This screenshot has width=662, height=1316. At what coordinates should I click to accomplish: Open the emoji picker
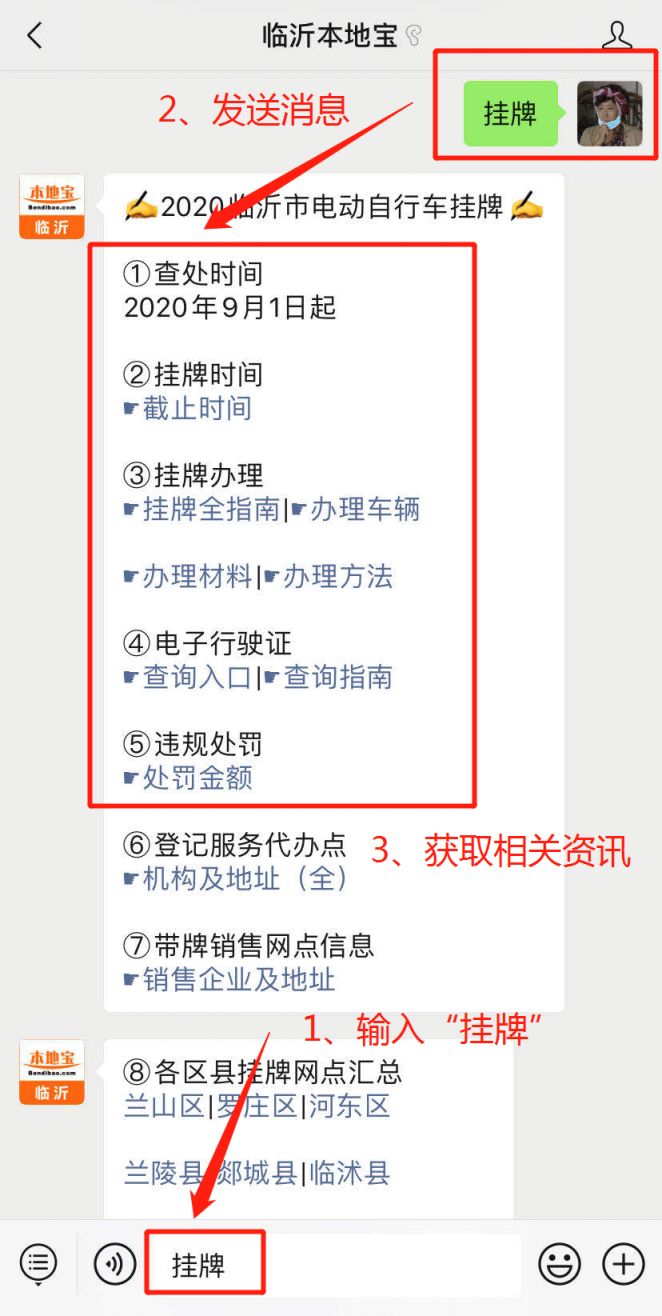[559, 1264]
